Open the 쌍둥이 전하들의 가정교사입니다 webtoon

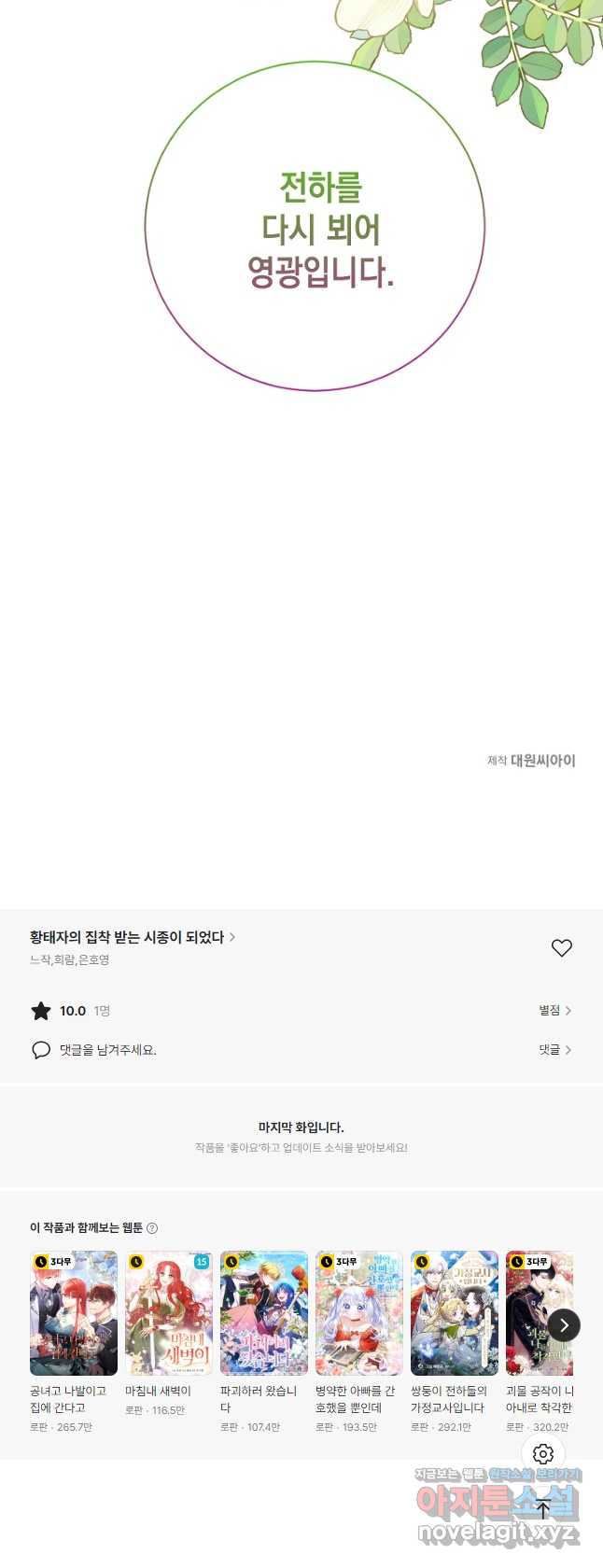455,1313
